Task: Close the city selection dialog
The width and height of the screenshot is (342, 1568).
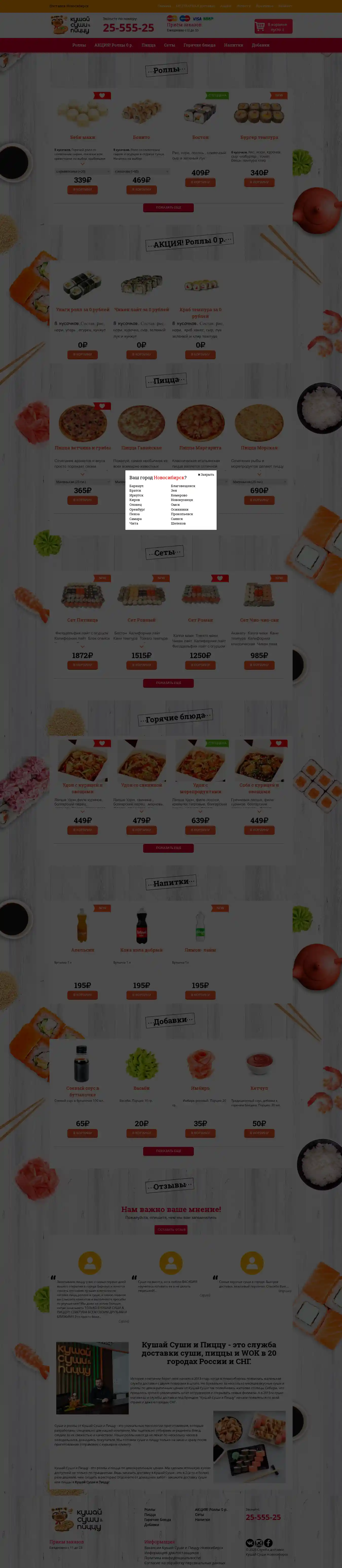Action: pos(205,474)
